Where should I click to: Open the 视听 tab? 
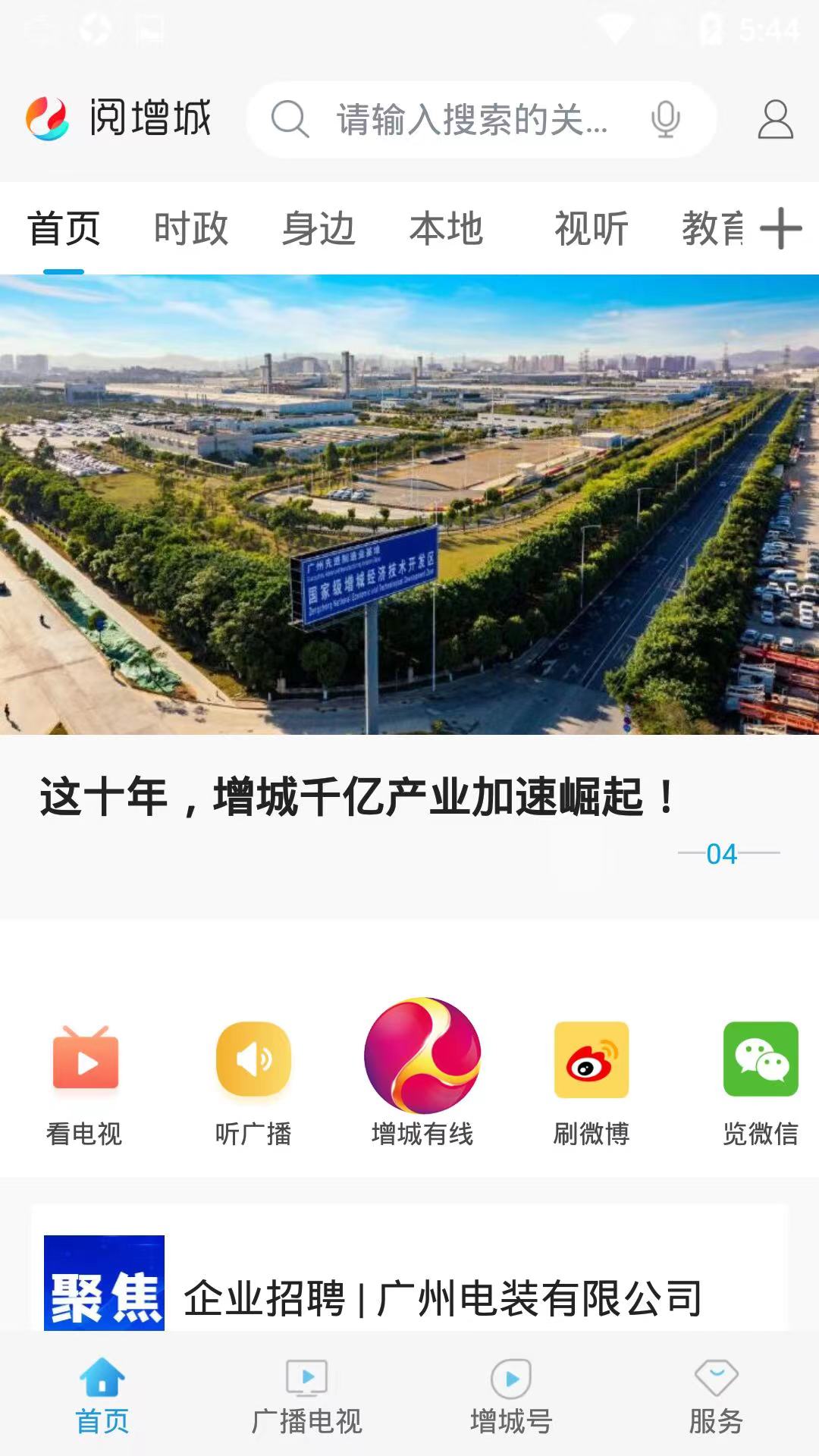(x=591, y=228)
